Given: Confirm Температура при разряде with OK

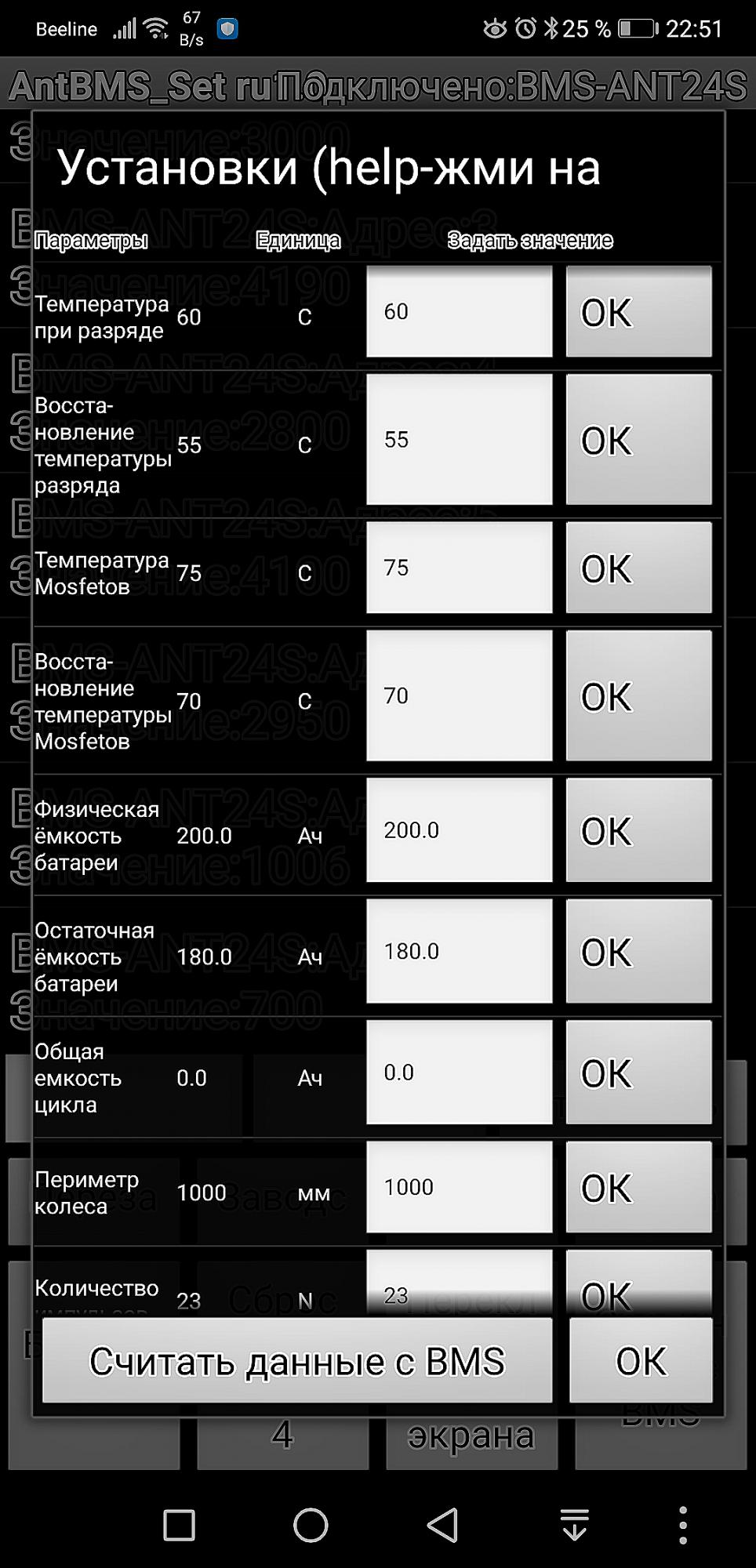Looking at the screenshot, I should (x=638, y=311).
